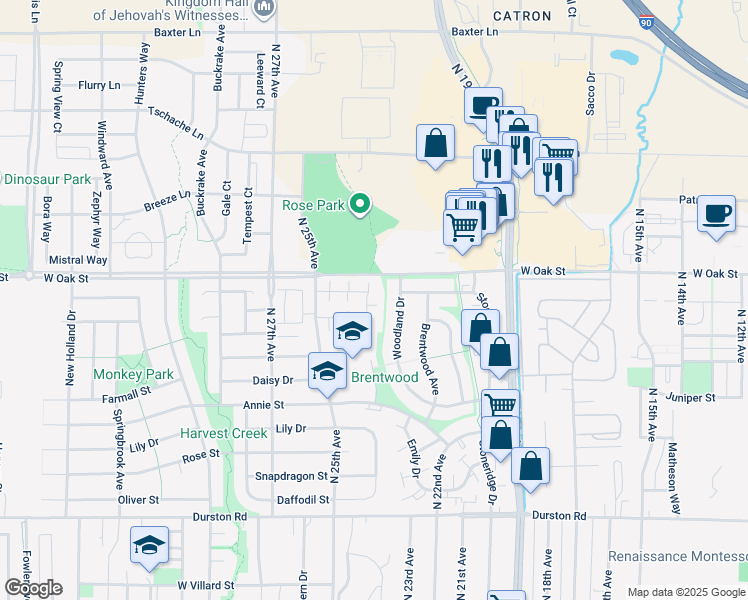Select the school marker near W Villard St

click(149, 545)
